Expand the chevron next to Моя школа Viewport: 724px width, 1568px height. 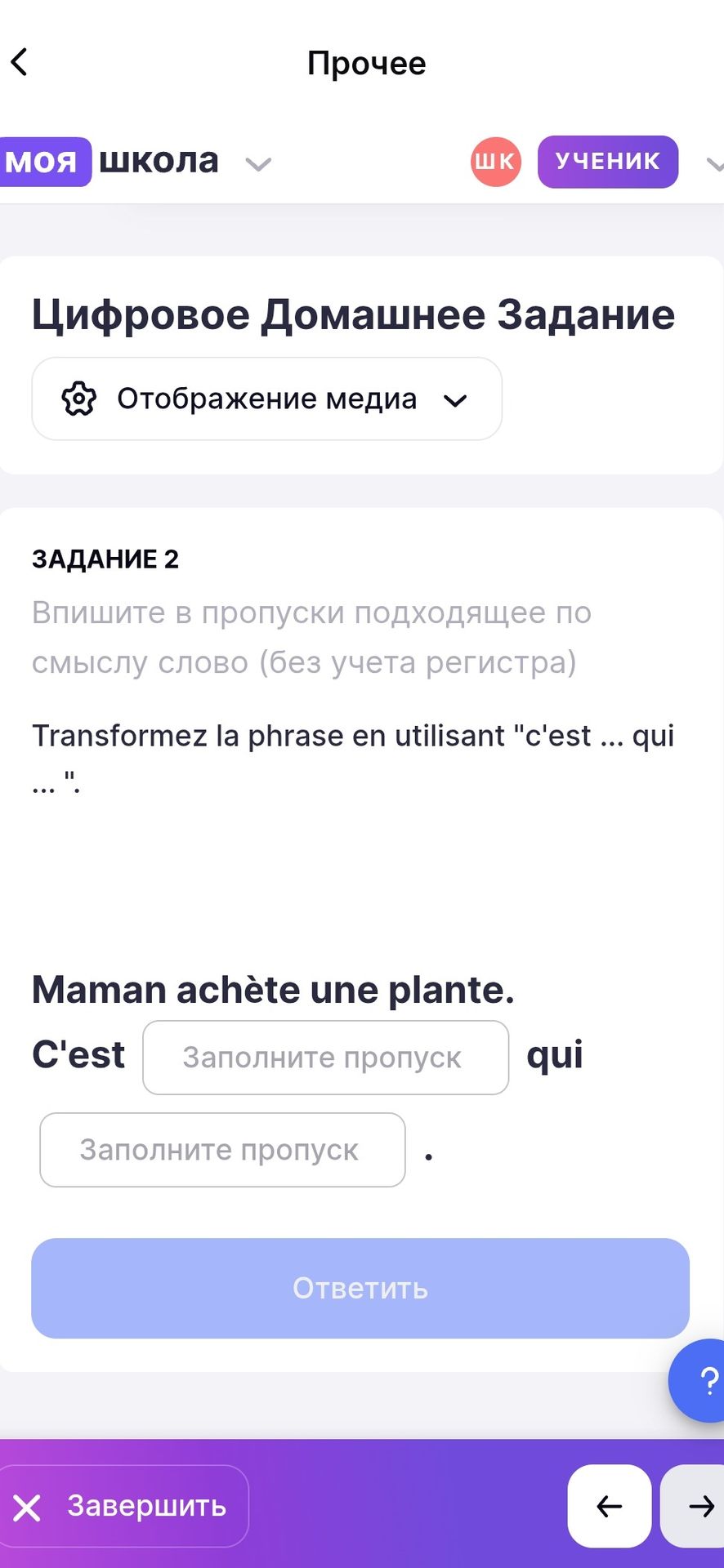258,164
